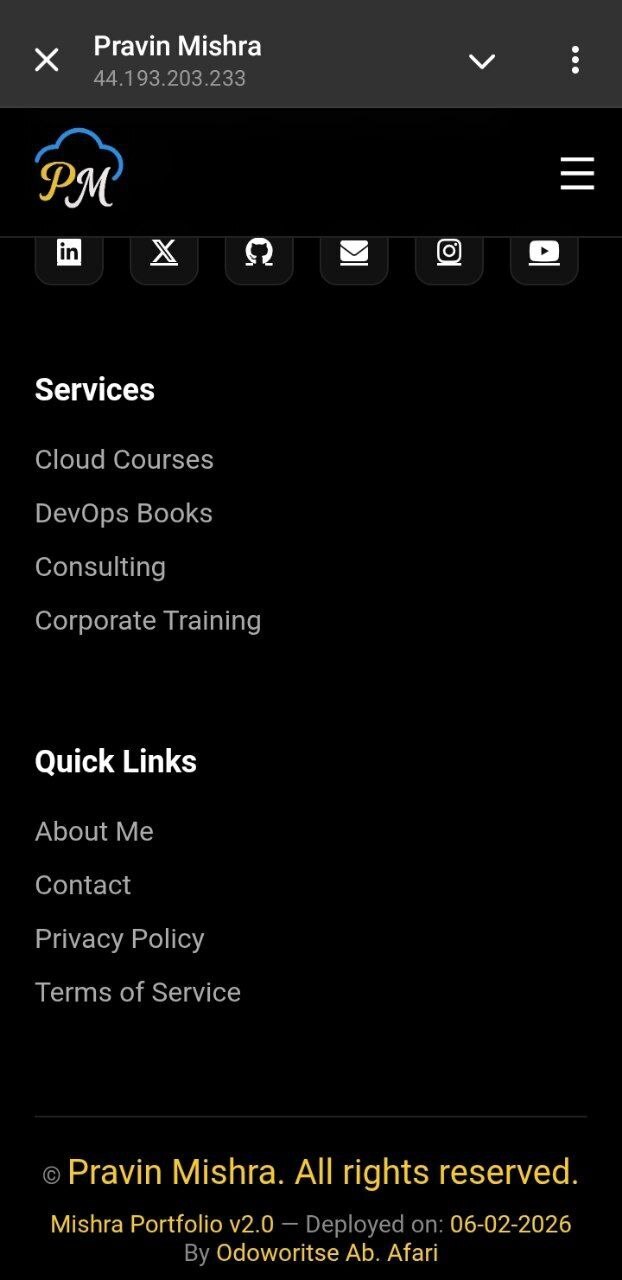Visit the YouTube channel icon
The height and width of the screenshot is (1280, 622).
[544, 254]
